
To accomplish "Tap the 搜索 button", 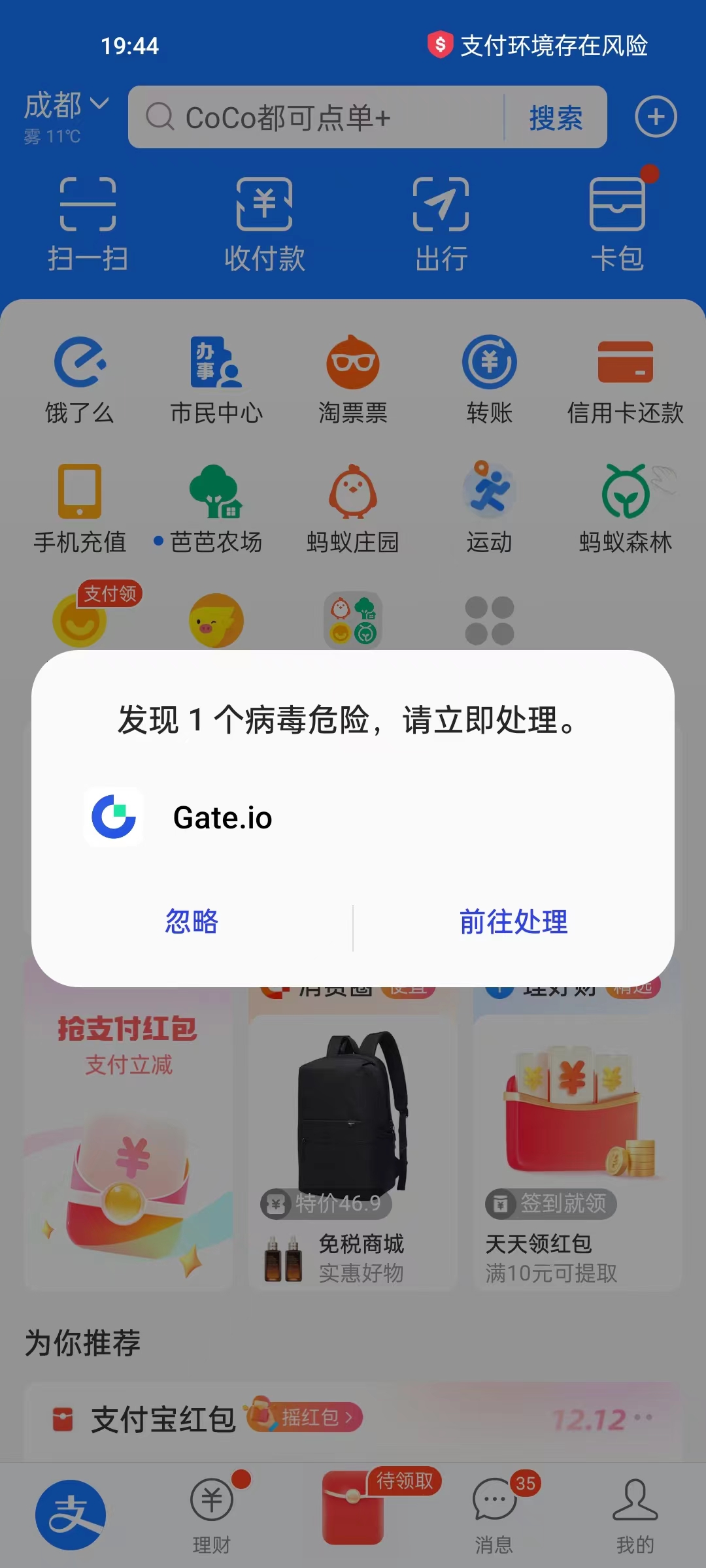I will point(556,118).
